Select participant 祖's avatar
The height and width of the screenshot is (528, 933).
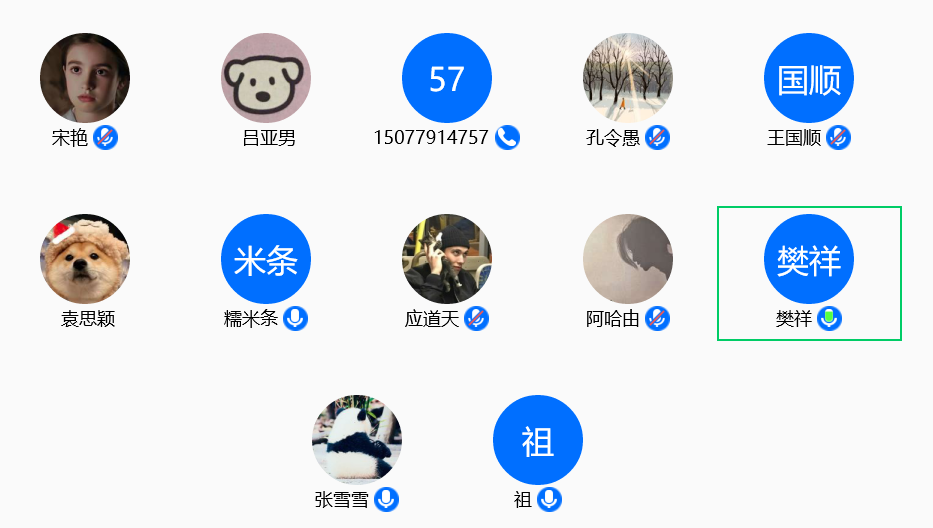538,440
